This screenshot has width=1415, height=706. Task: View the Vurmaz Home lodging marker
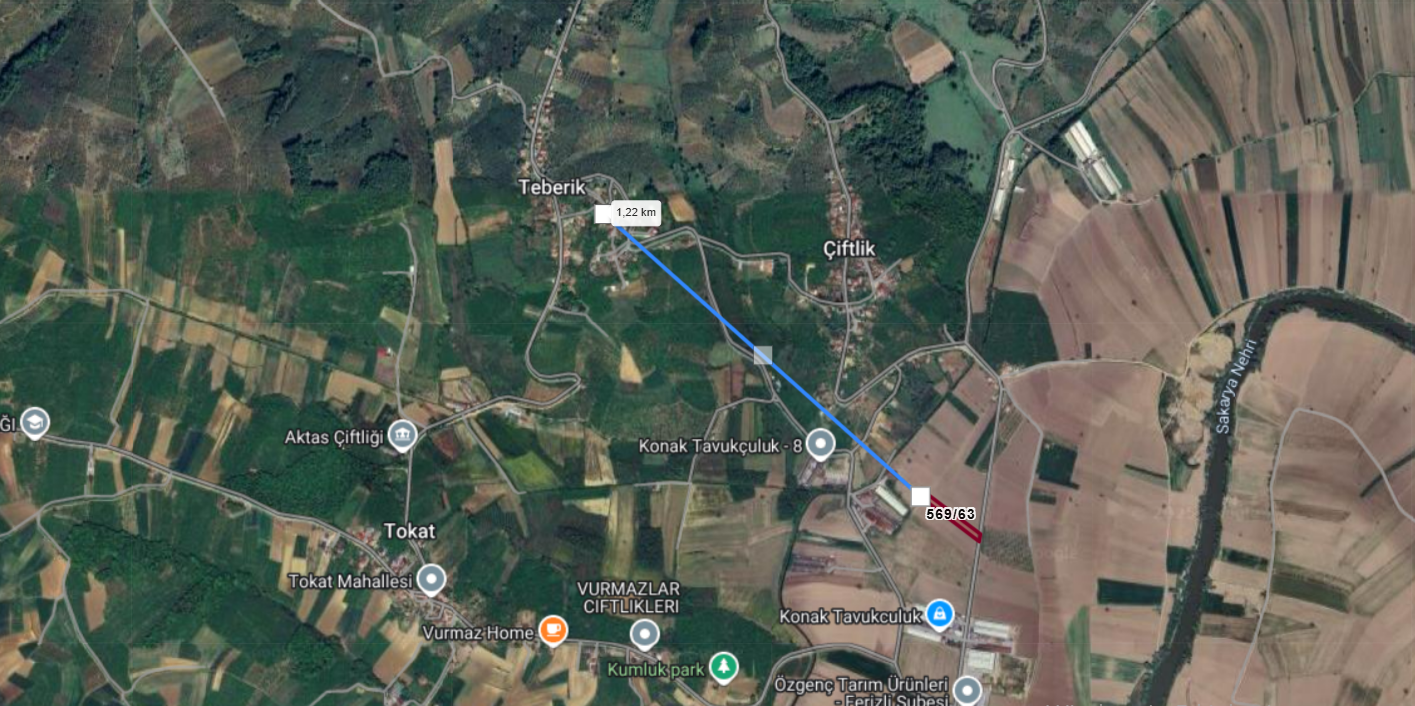[552, 631]
